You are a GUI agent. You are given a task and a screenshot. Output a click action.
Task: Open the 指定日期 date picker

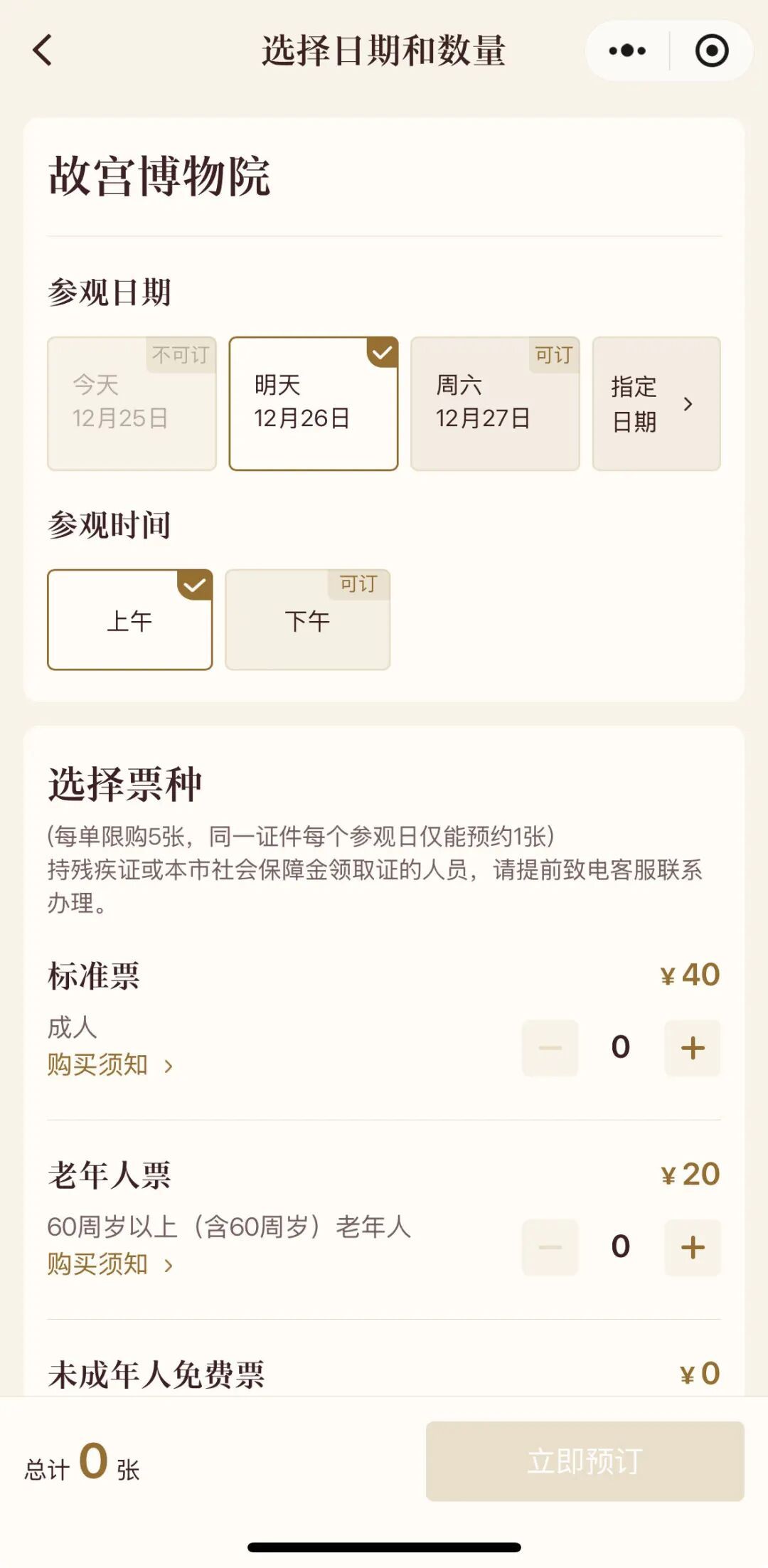tap(656, 403)
